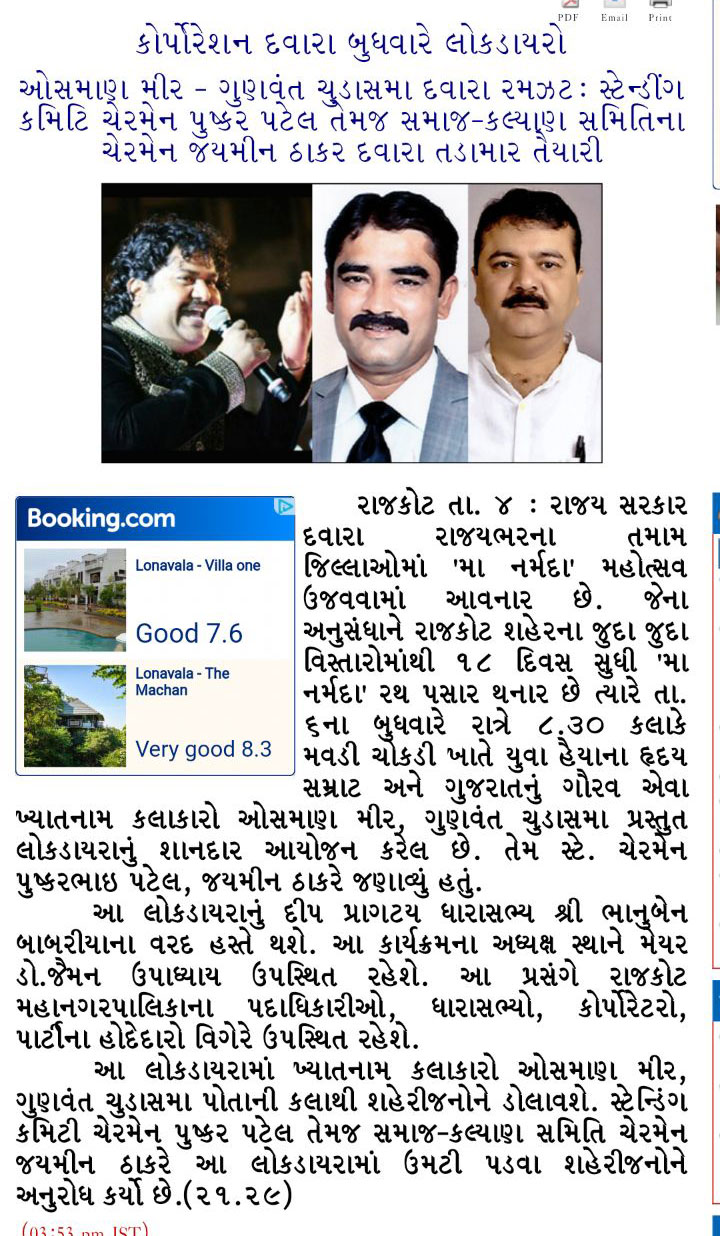
Task: Tap the AdChoices icon on the ad
Action: [x=284, y=507]
